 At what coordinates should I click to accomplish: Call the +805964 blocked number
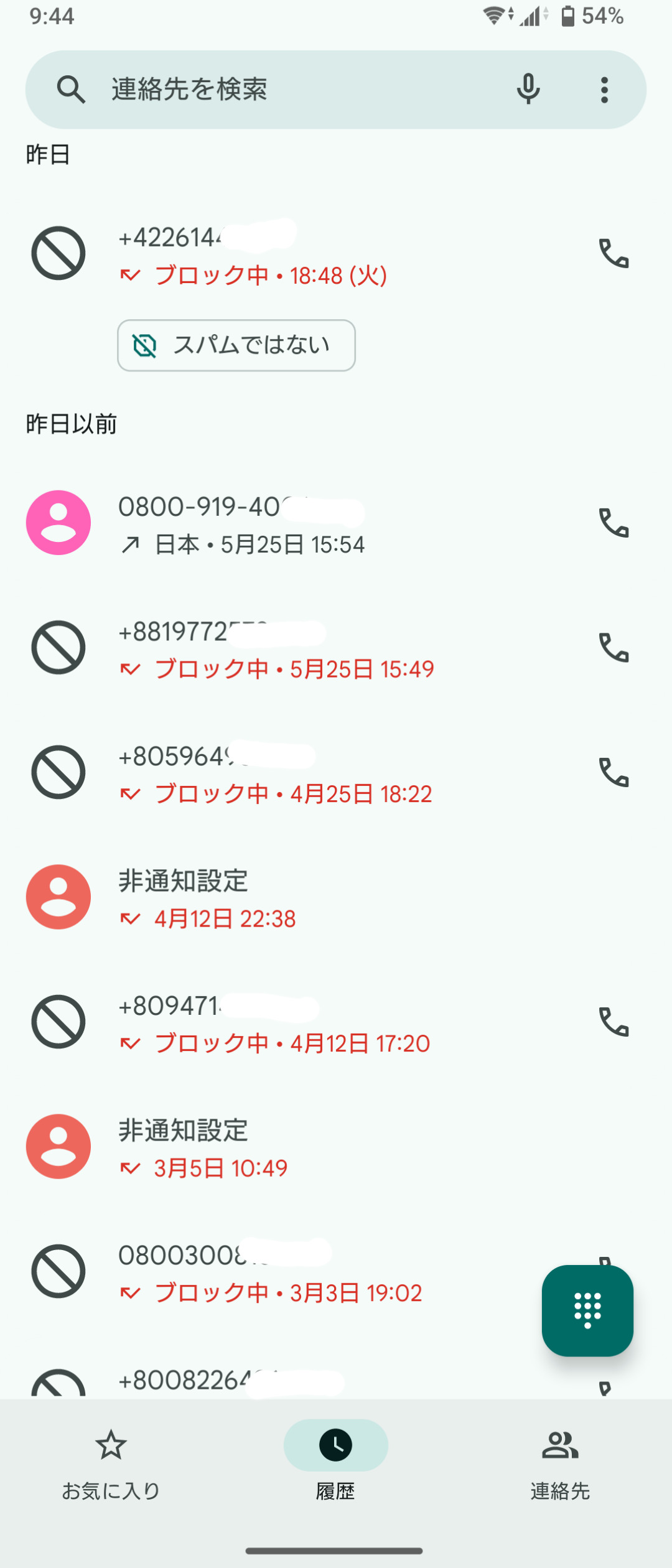click(x=614, y=772)
